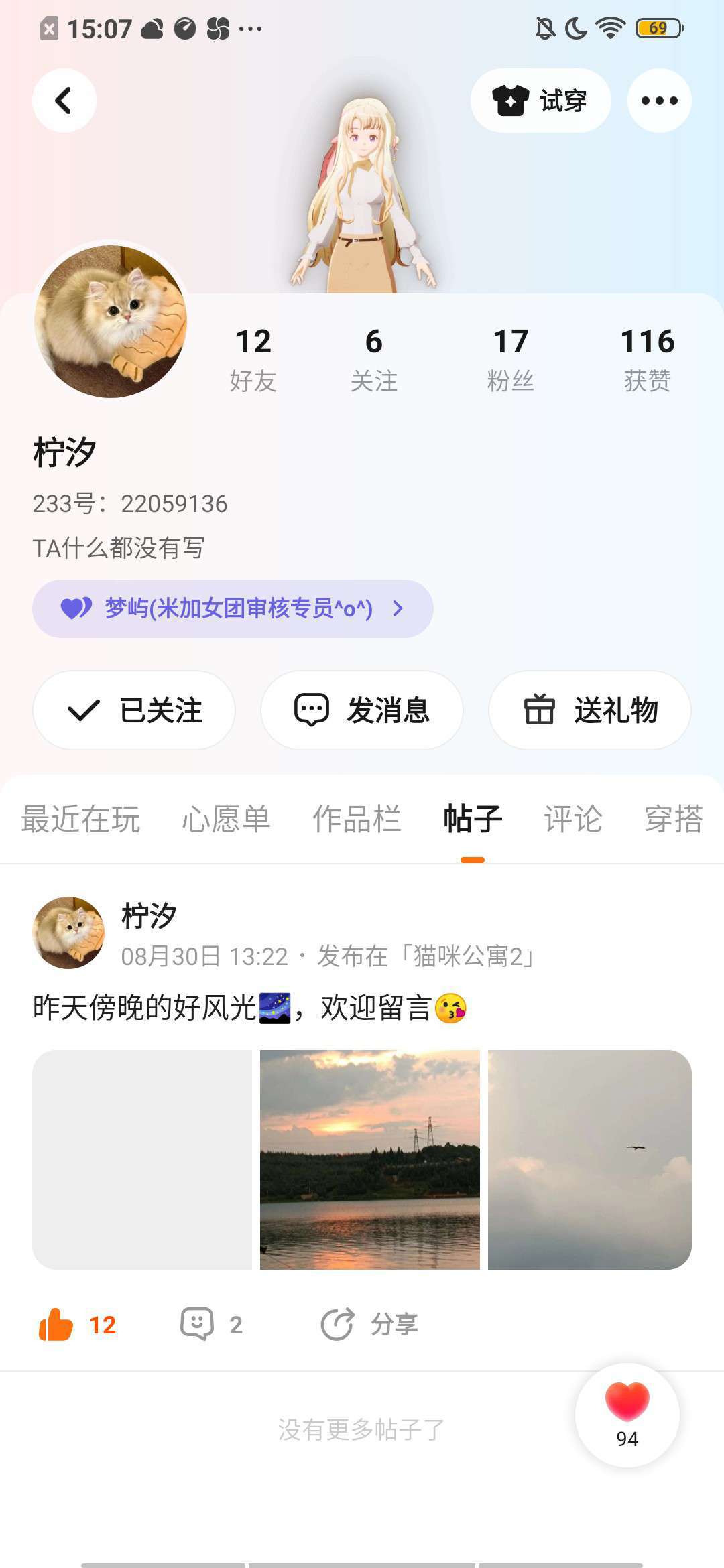Select the 评论 tab
The width and height of the screenshot is (724, 1568).
573,819
